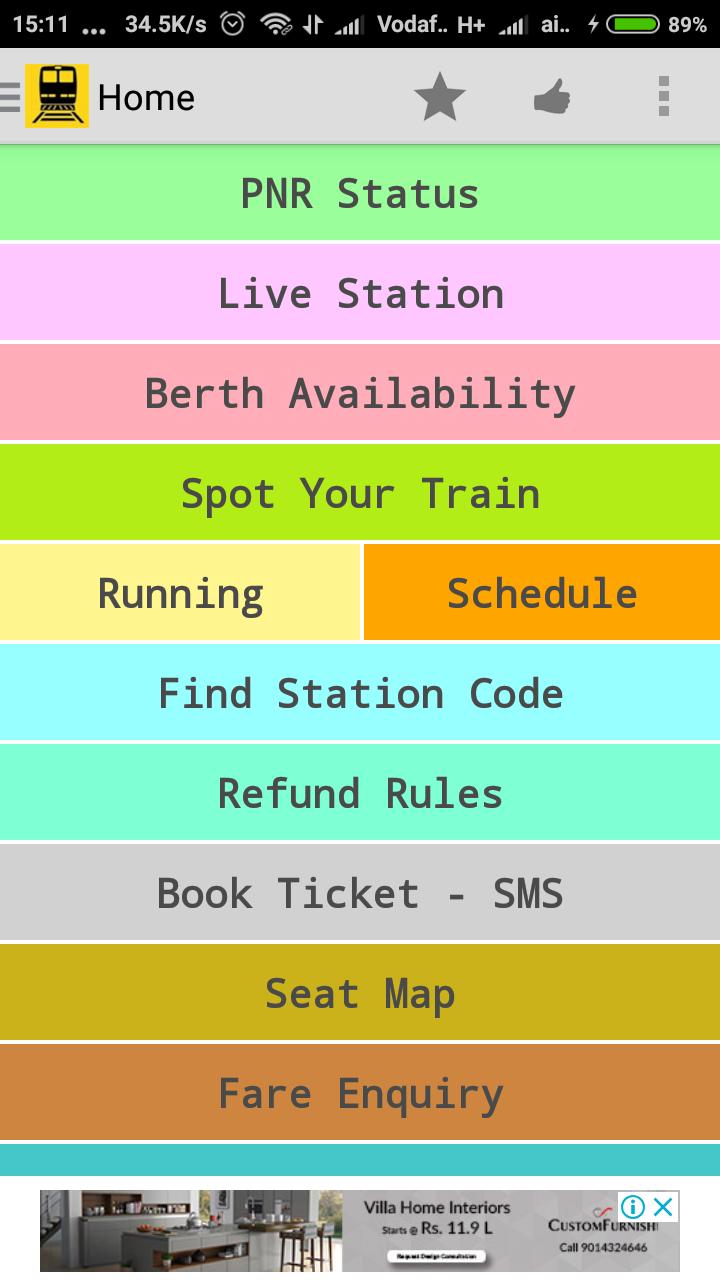Close the Villa Home Interiors ad
The width and height of the screenshot is (720, 1280).
(663, 1207)
